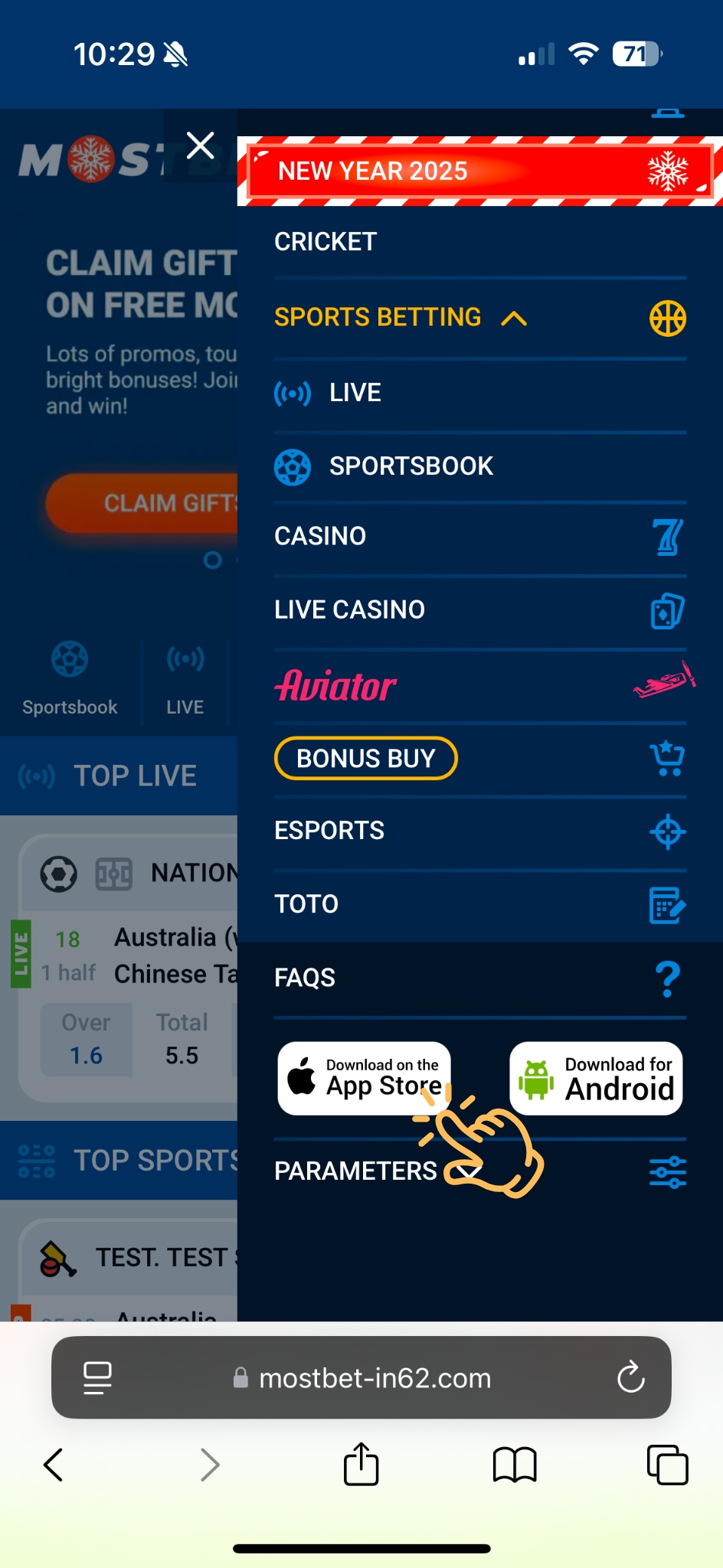The image size is (723, 1568).
Task: Open the New Year 2025 promo
Action: coord(479,171)
